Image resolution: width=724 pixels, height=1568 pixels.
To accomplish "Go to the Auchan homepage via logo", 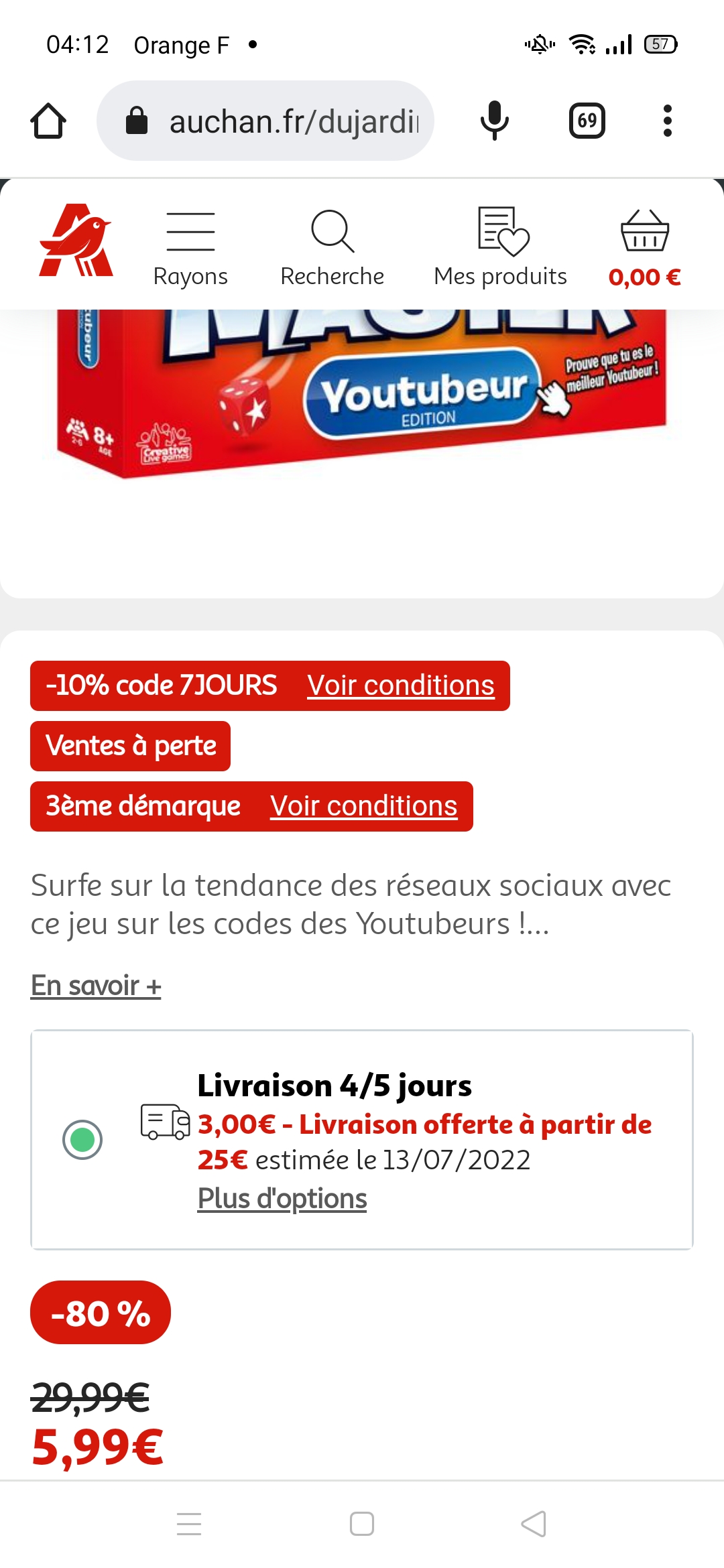I will (x=76, y=241).
